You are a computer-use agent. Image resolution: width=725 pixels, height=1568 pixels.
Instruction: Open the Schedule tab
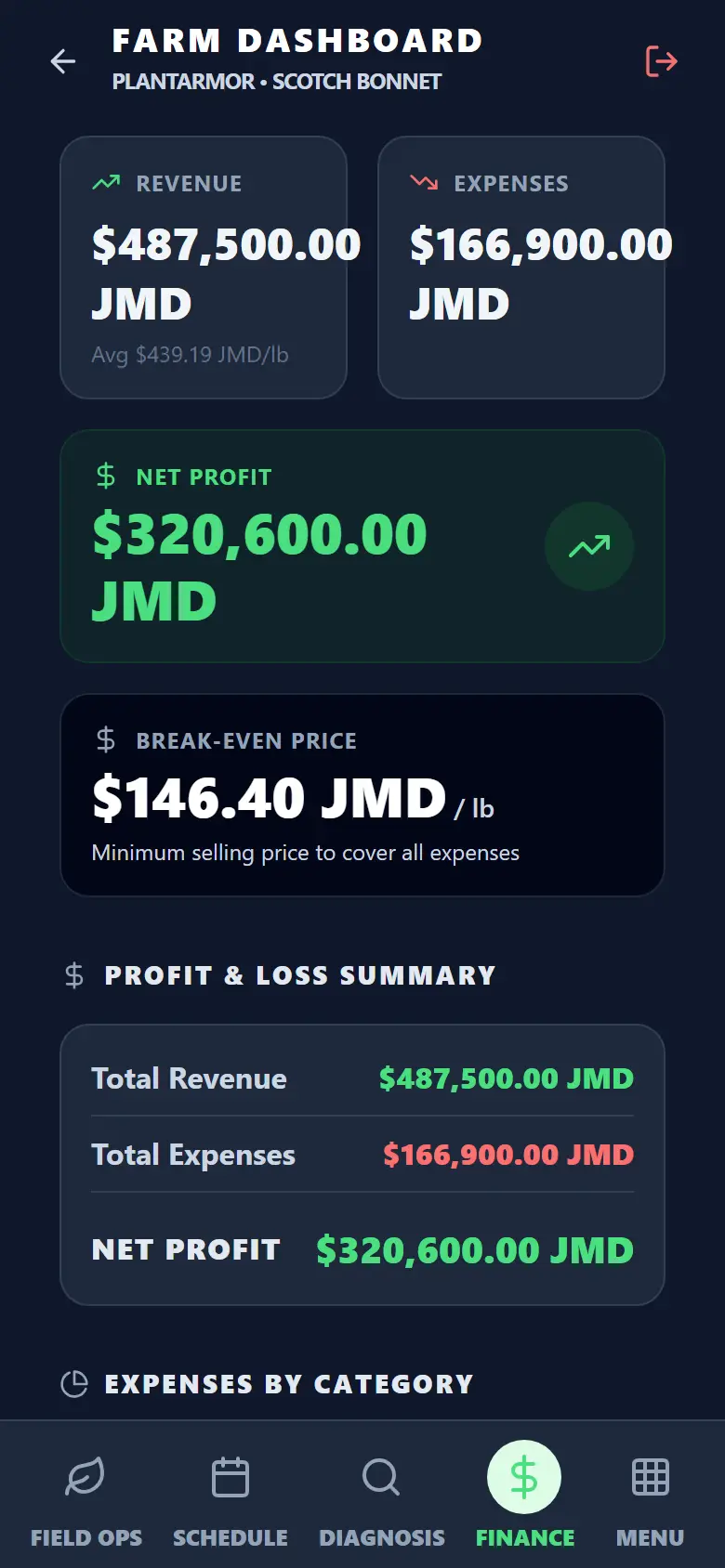point(231,1496)
